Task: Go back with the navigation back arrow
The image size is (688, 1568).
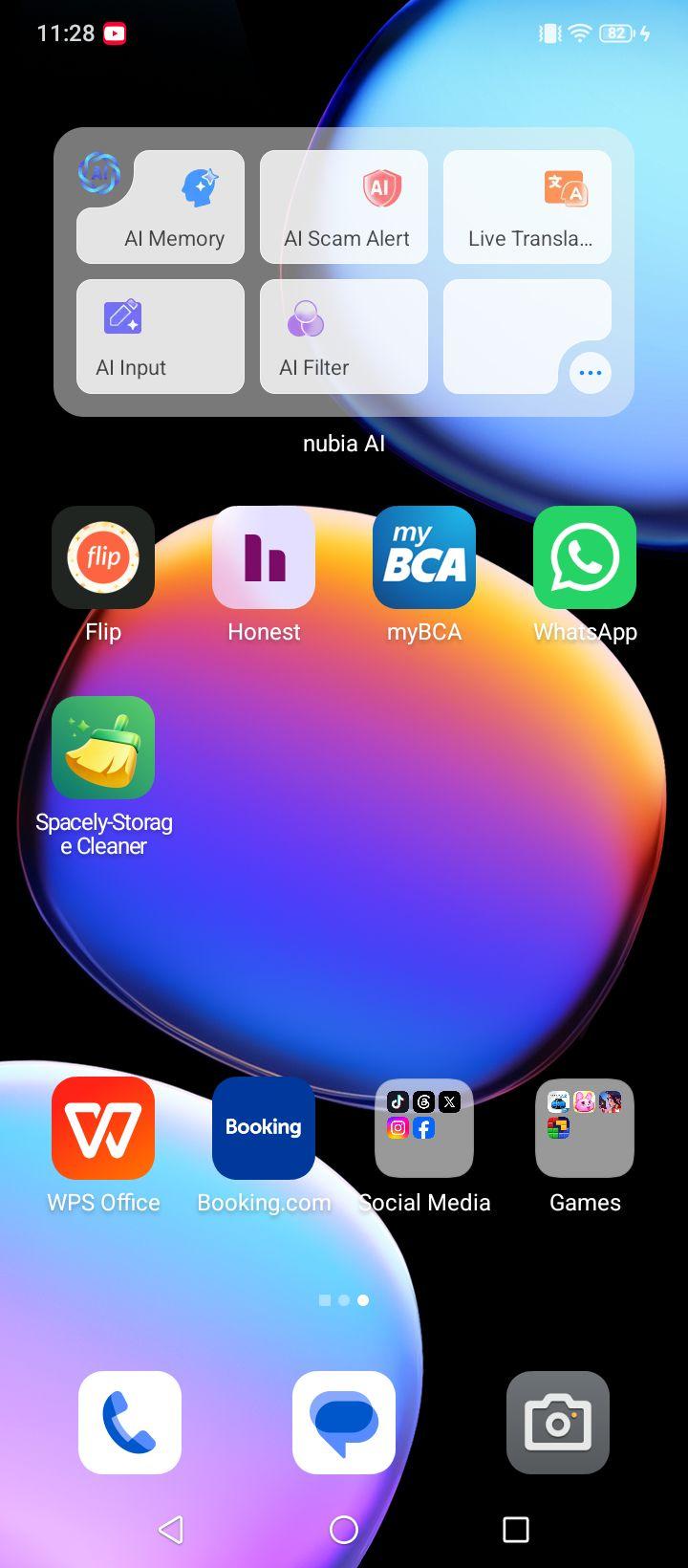Action: [171, 1530]
